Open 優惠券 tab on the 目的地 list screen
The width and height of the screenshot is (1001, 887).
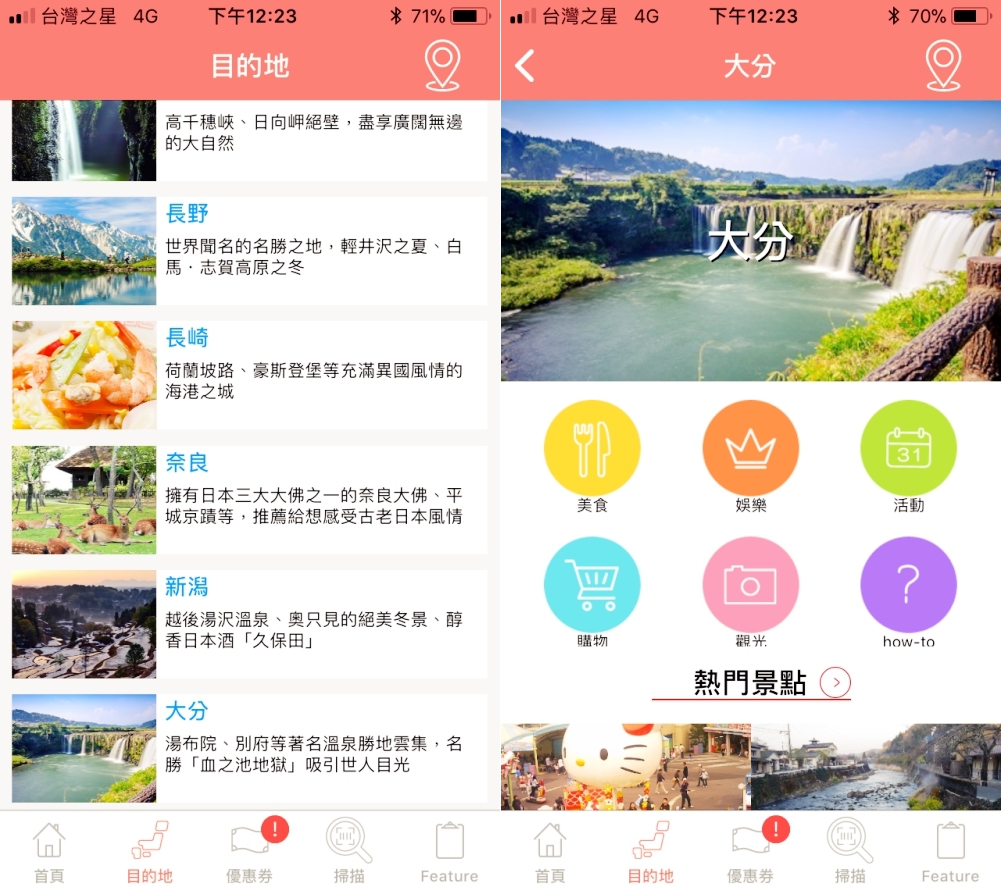pyautogui.click(x=250, y=852)
